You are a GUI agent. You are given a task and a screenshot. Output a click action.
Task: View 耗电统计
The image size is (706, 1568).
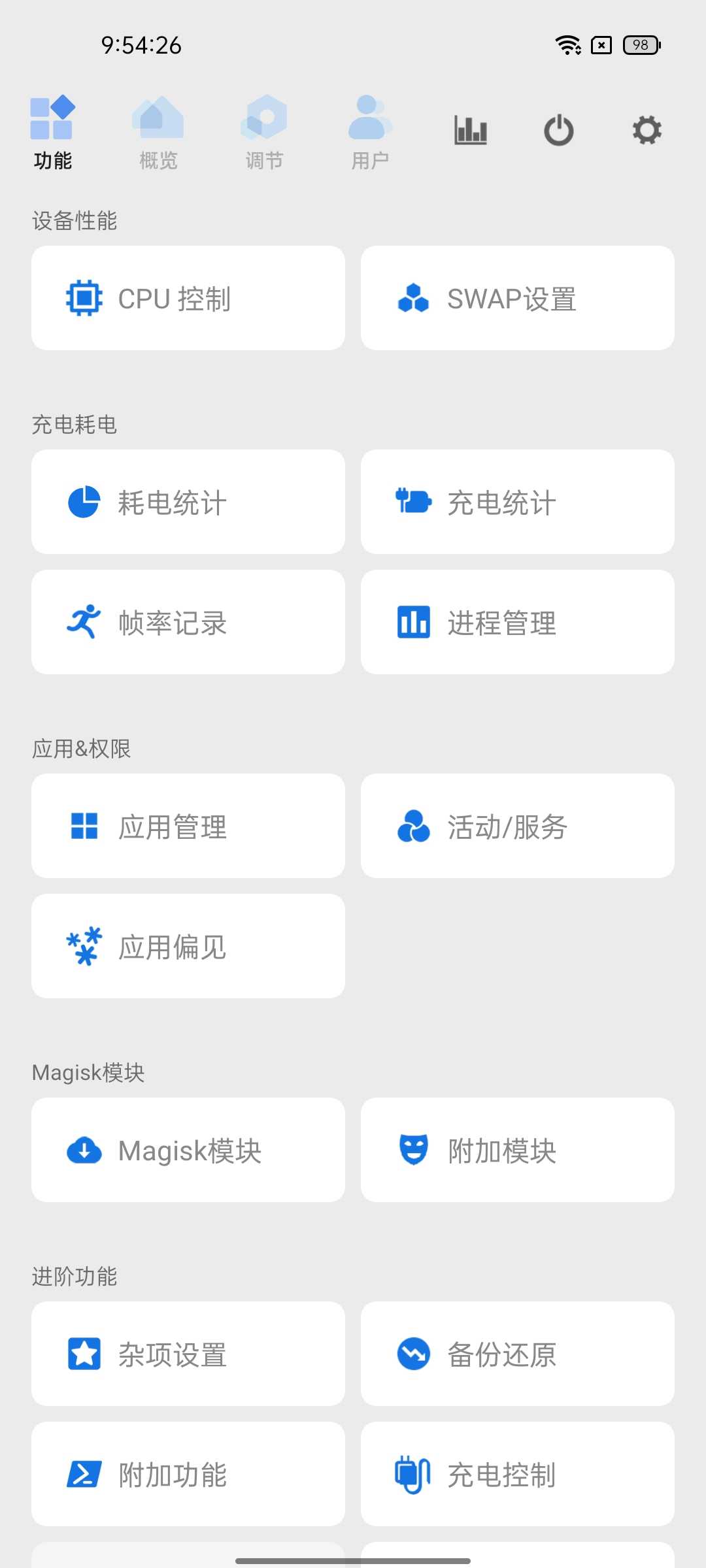click(188, 502)
